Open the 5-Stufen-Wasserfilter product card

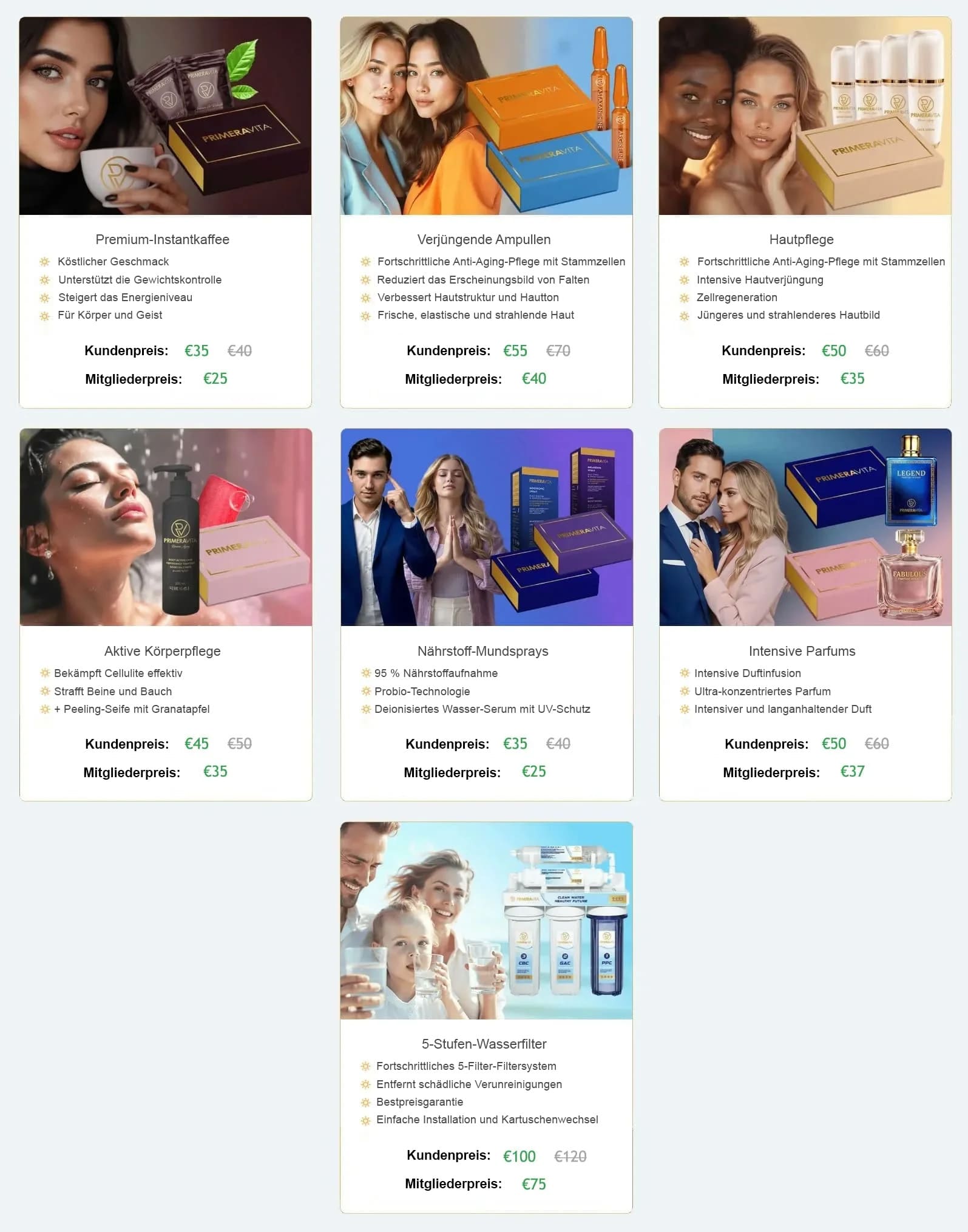pos(486,1016)
